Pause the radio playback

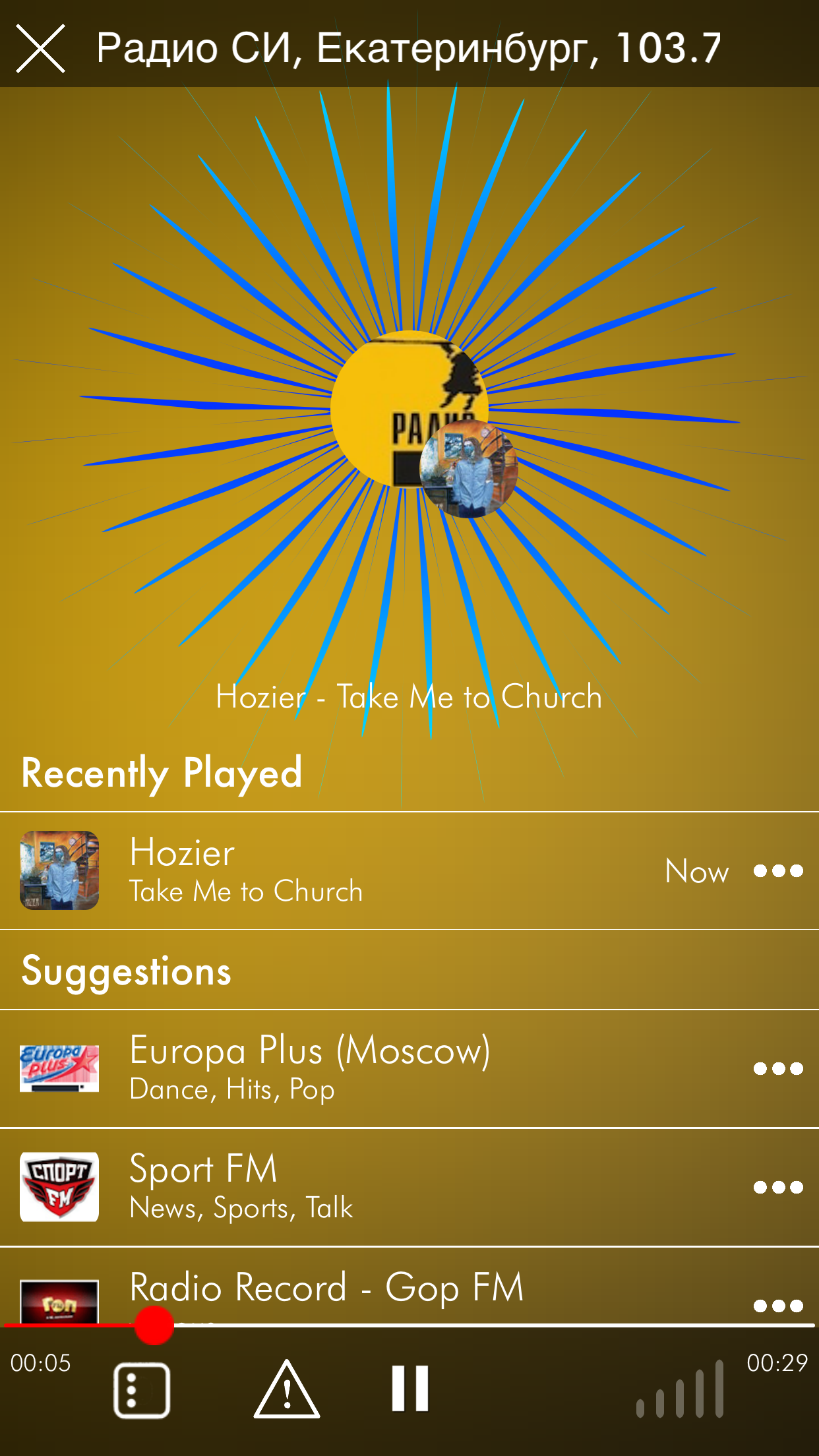pos(409,1388)
